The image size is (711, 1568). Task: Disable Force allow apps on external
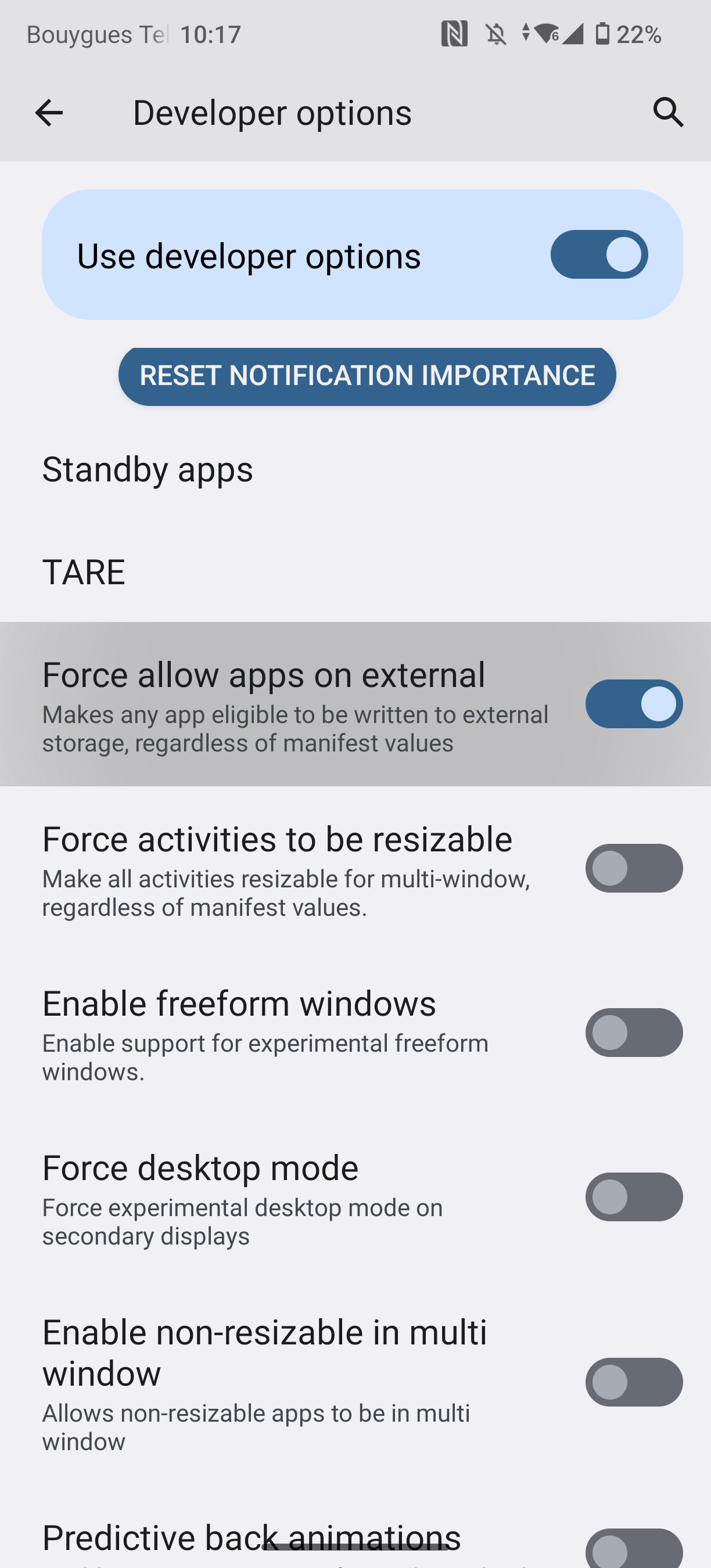pyautogui.click(x=633, y=704)
